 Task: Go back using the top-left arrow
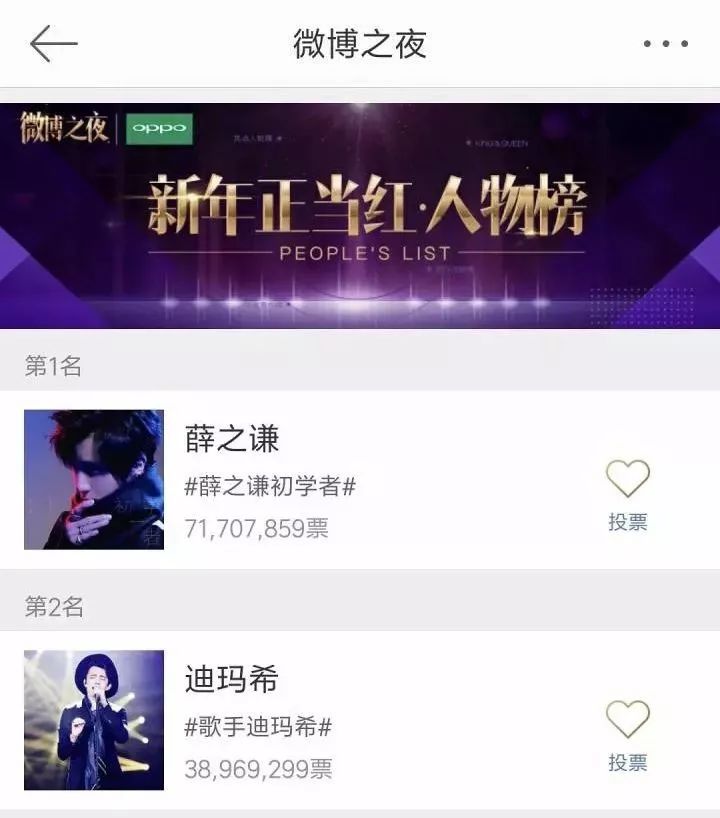[53, 44]
